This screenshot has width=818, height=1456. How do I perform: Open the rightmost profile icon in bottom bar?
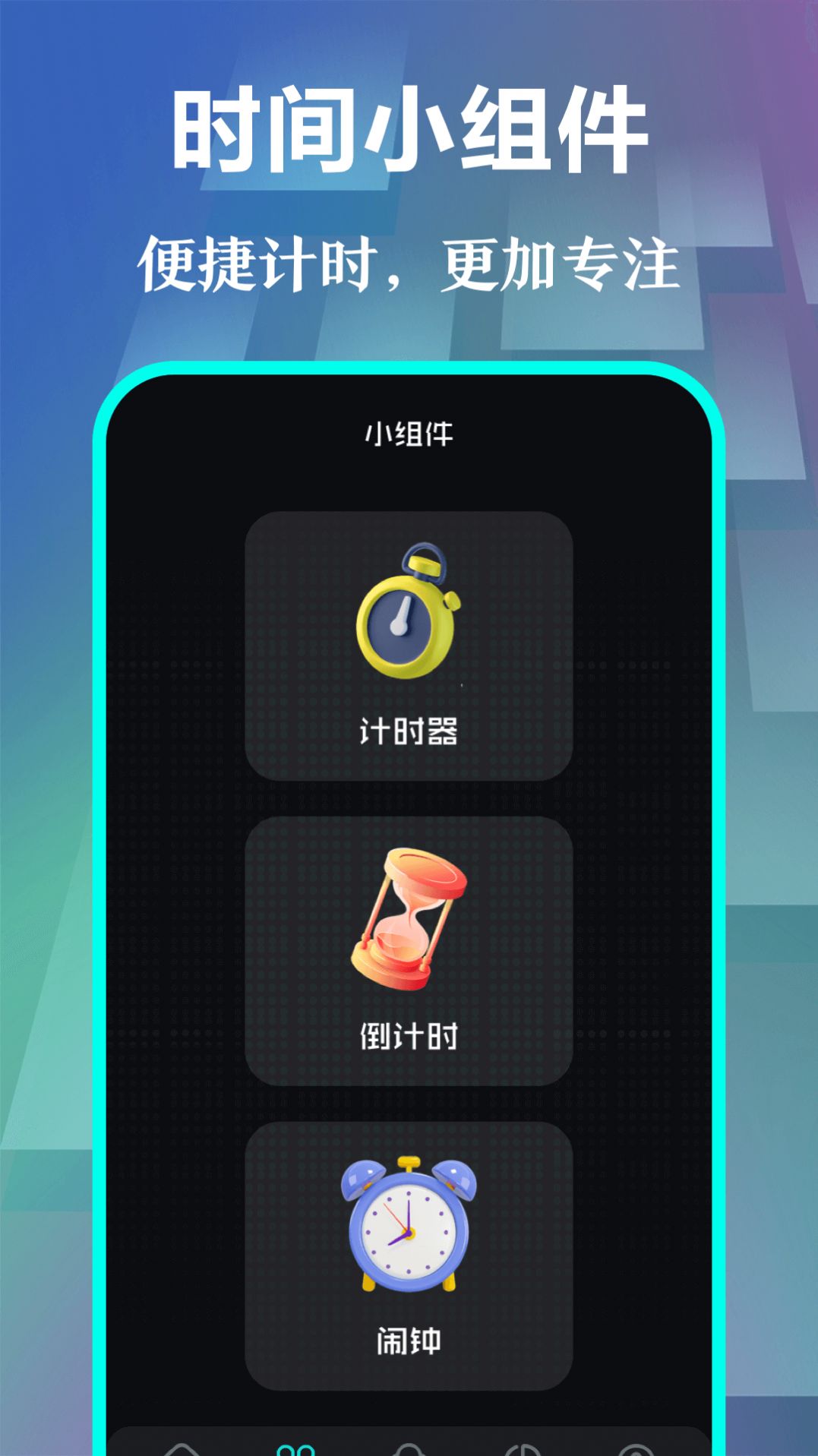[635, 1447]
